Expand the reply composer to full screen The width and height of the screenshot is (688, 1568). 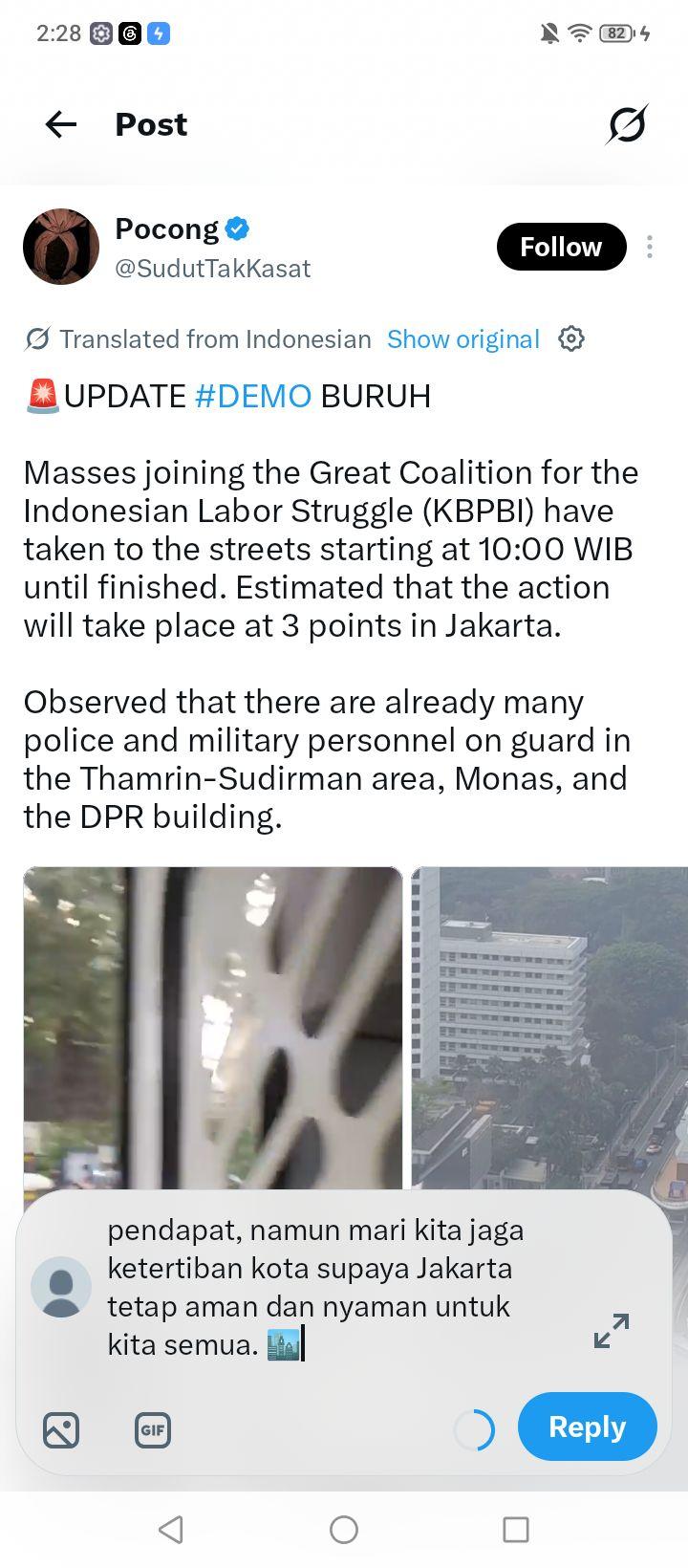click(x=612, y=1330)
